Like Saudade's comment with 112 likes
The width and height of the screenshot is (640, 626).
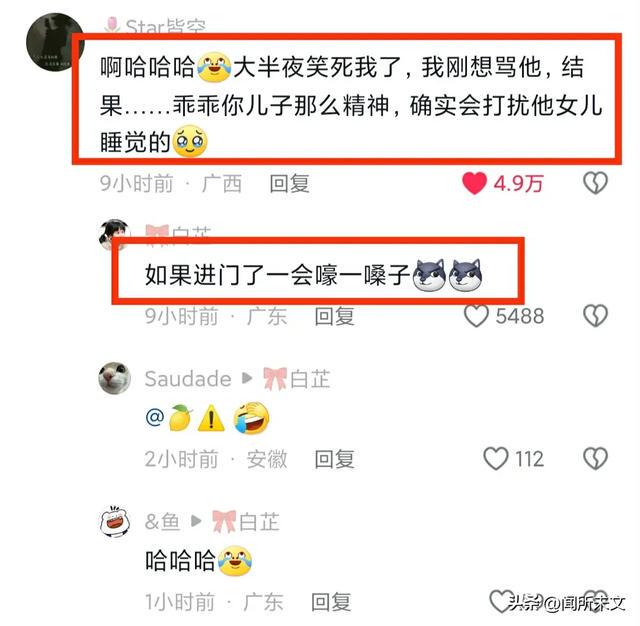pos(496,459)
